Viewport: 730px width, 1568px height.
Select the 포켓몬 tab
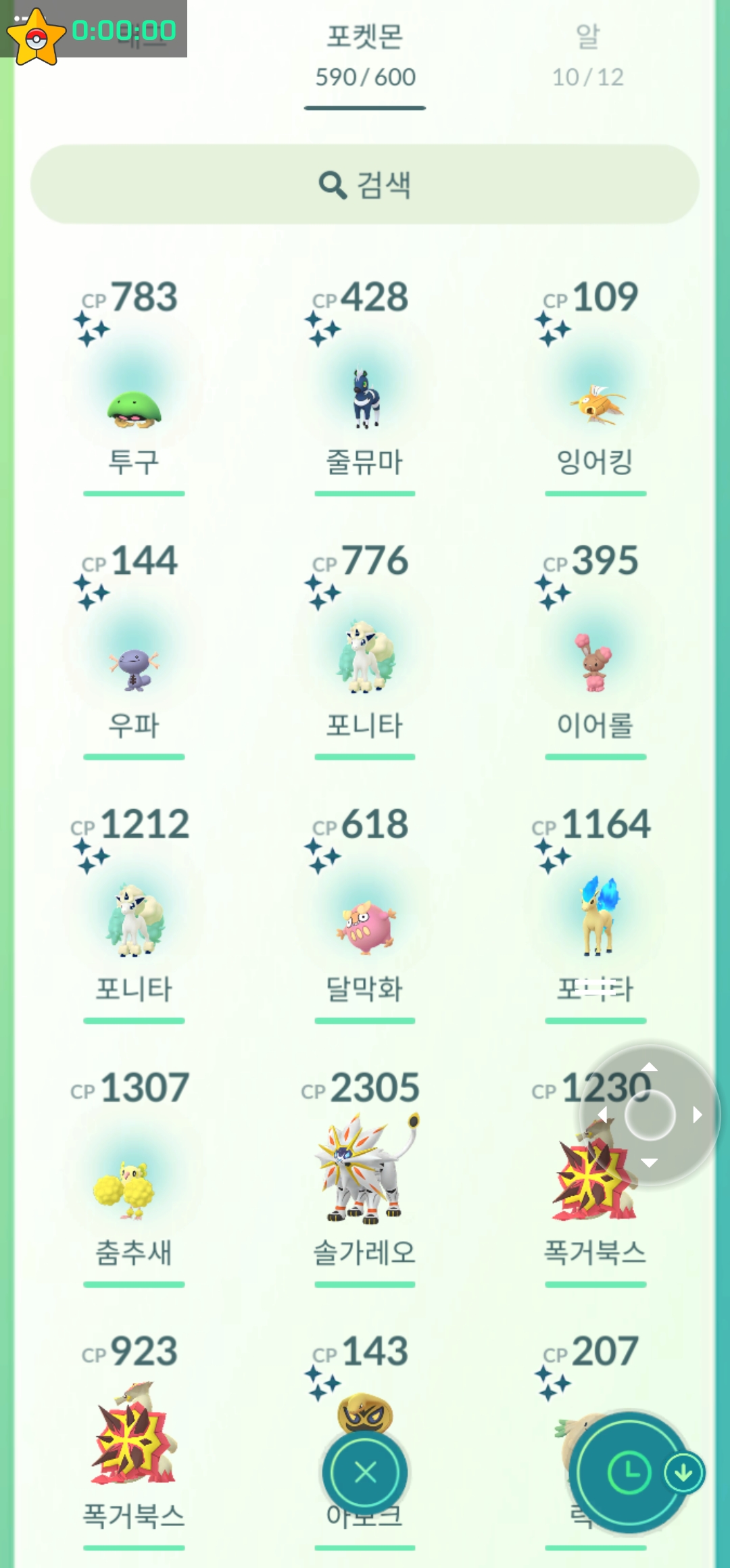(x=365, y=57)
